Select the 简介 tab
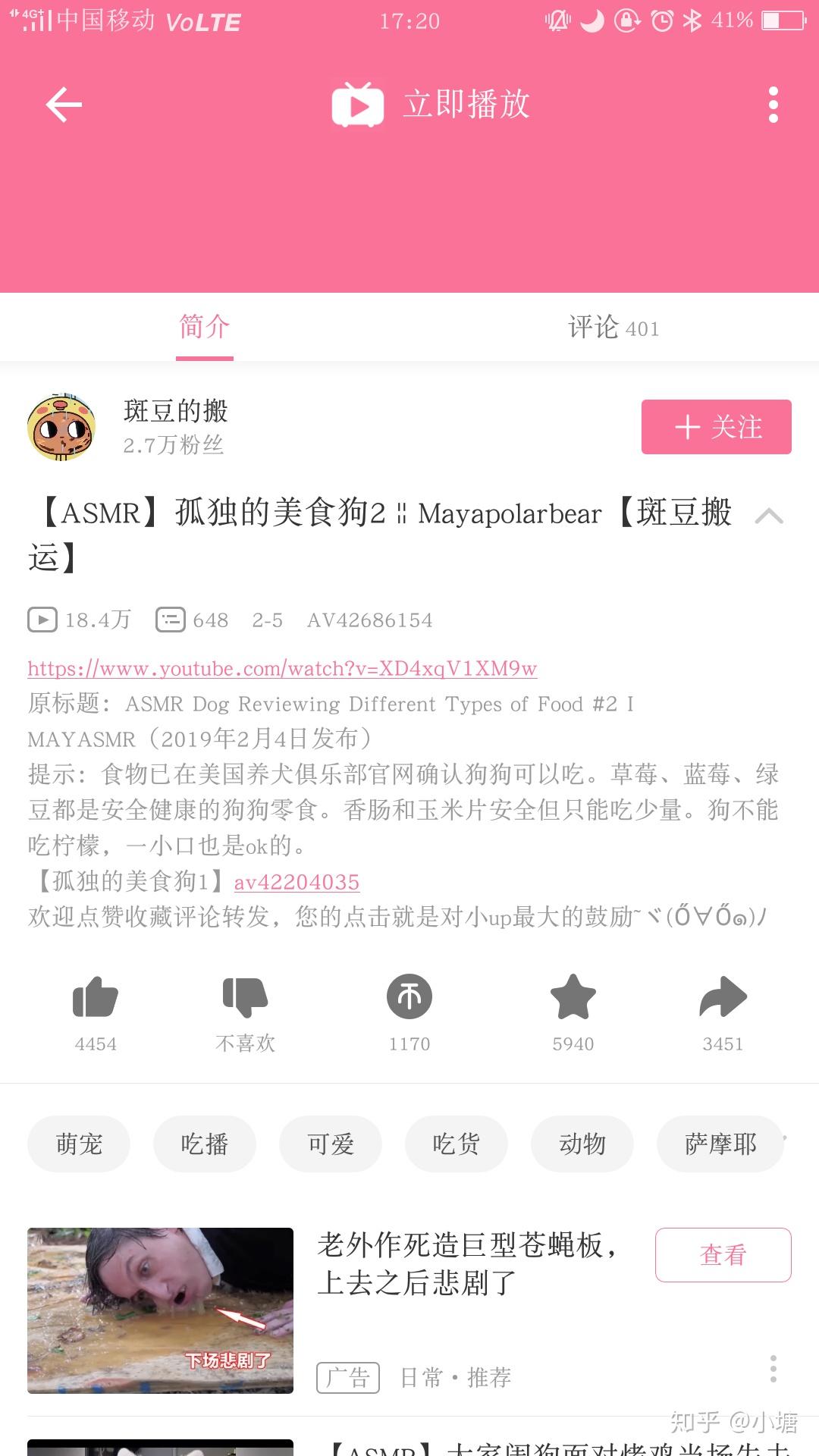This screenshot has width=819, height=1456. click(203, 328)
